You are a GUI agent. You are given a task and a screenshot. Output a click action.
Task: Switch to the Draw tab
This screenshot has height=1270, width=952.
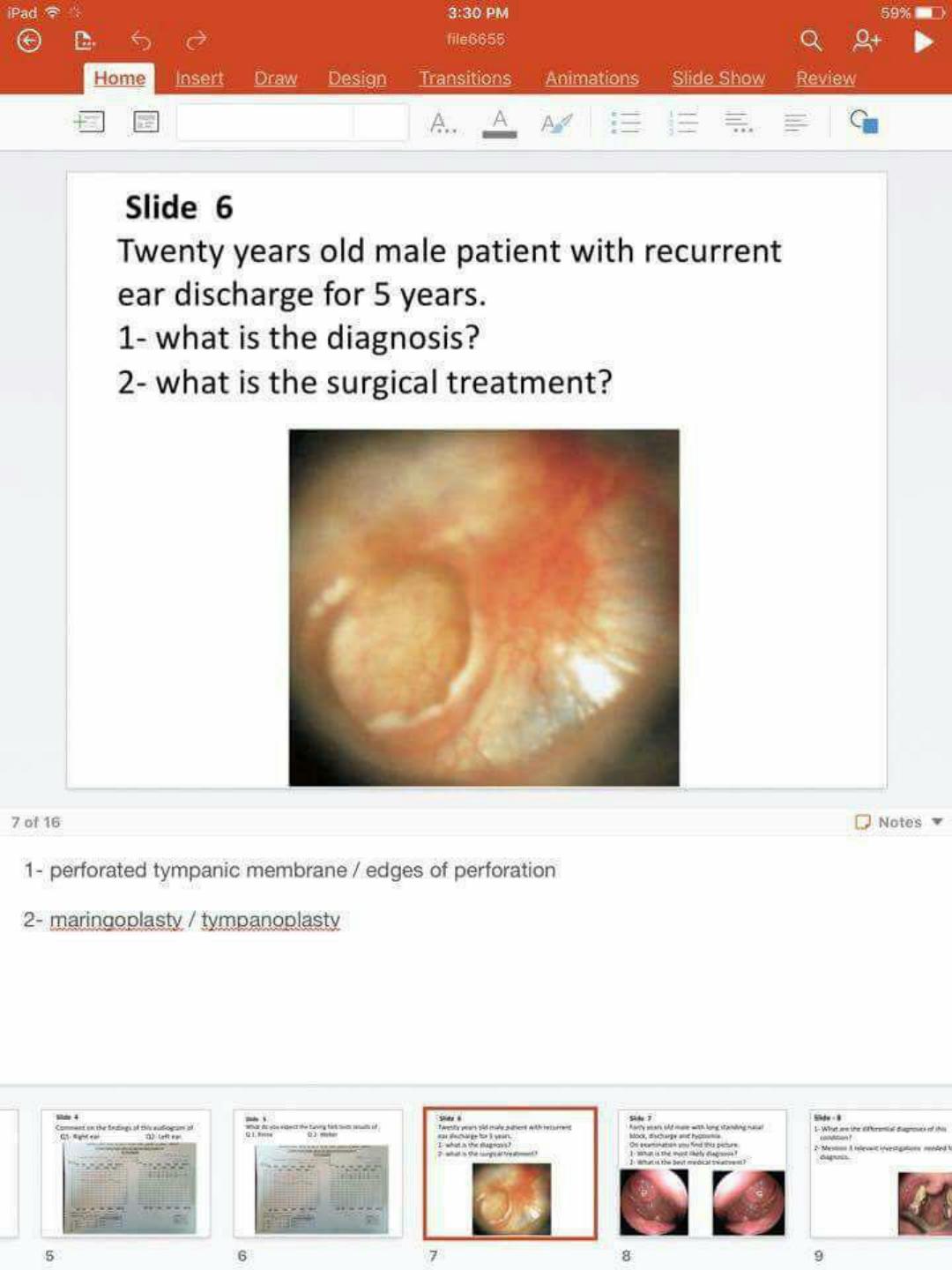tap(275, 78)
